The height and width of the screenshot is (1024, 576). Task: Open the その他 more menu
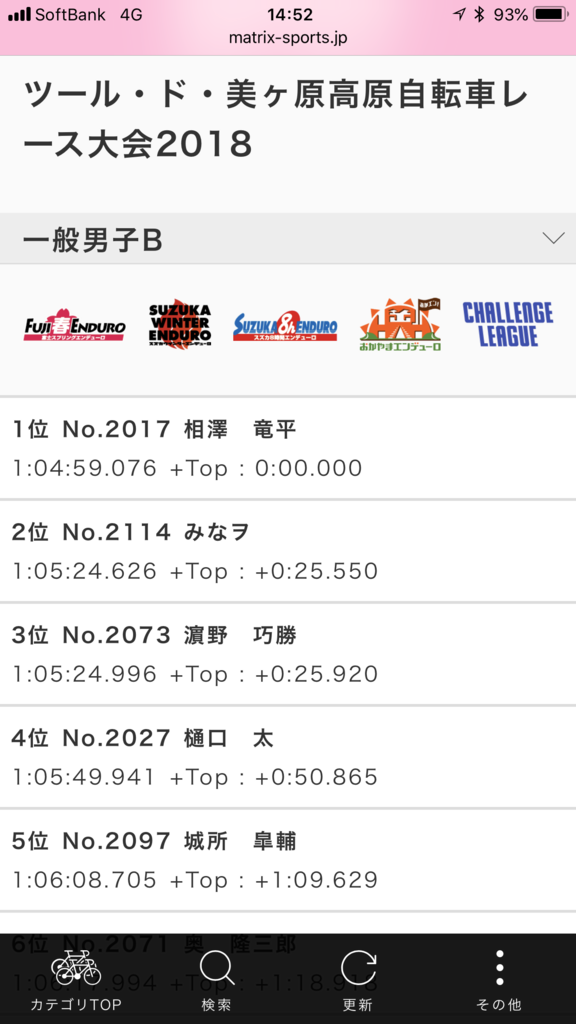(x=499, y=980)
